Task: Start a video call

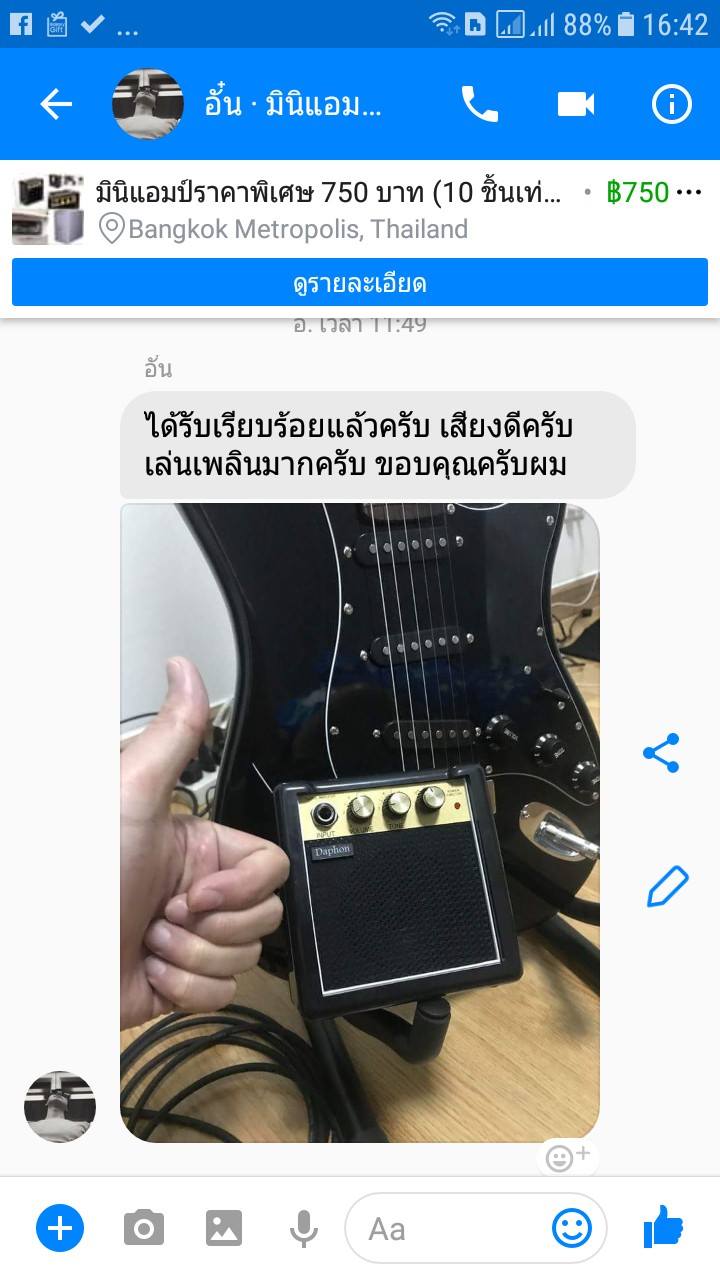Action: (x=576, y=104)
